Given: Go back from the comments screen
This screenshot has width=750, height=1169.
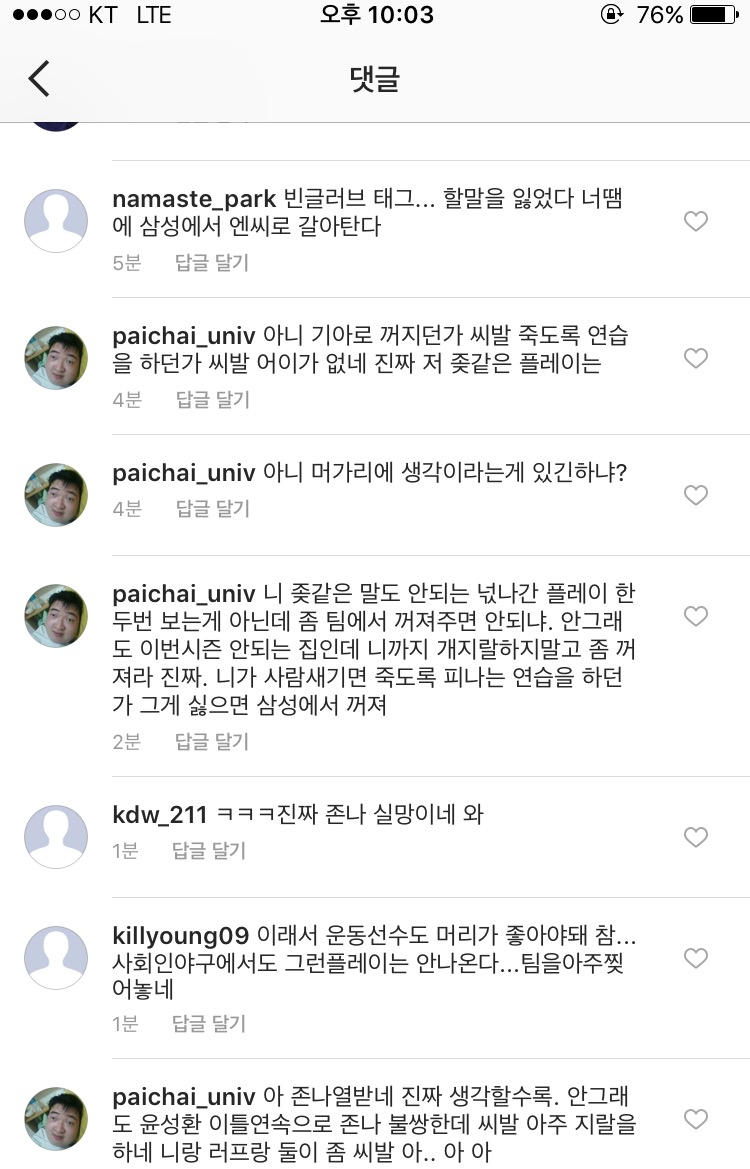Looking at the screenshot, I should tap(39, 79).
